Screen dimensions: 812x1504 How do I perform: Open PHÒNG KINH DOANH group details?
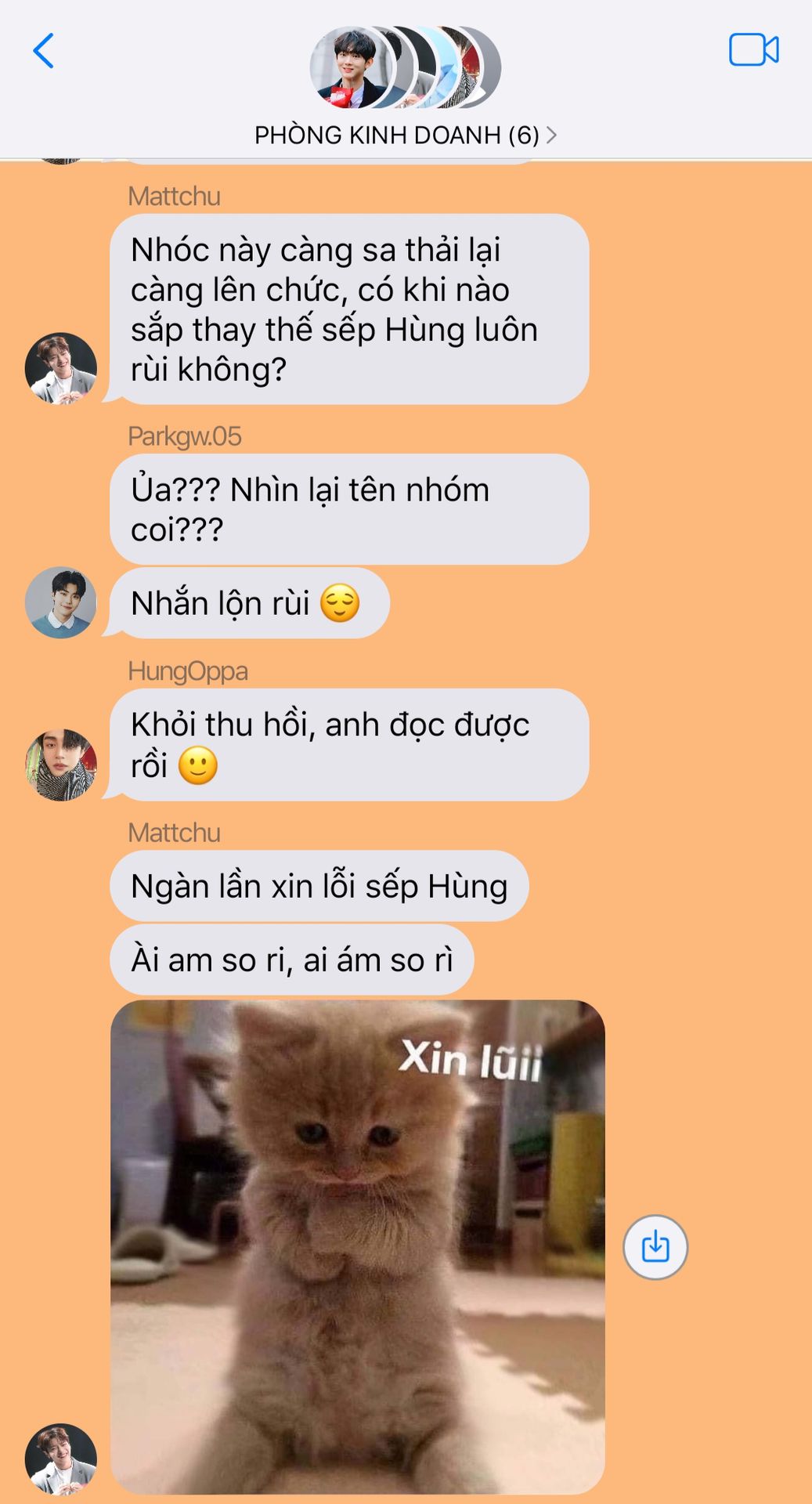tap(405, 136)
